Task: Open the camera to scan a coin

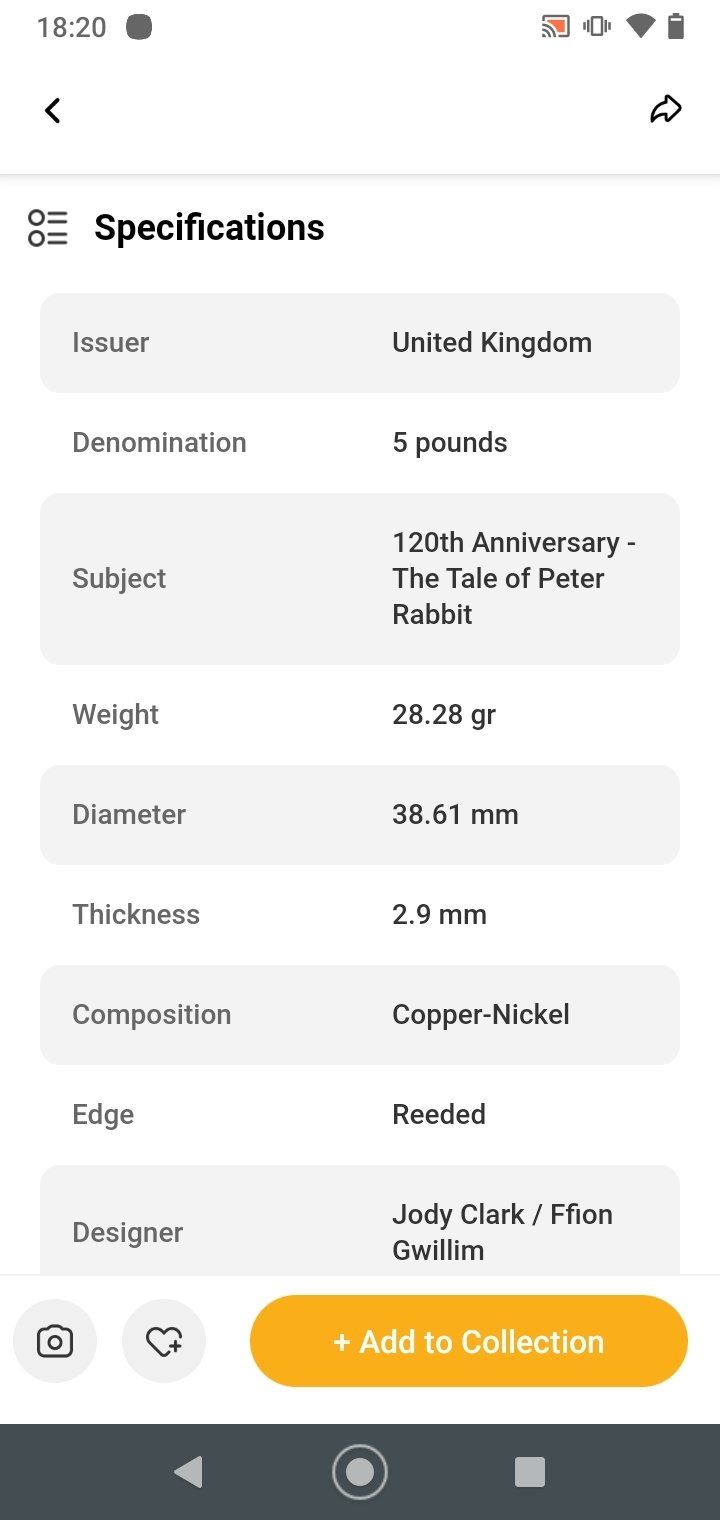Action: coord(55,1341)
